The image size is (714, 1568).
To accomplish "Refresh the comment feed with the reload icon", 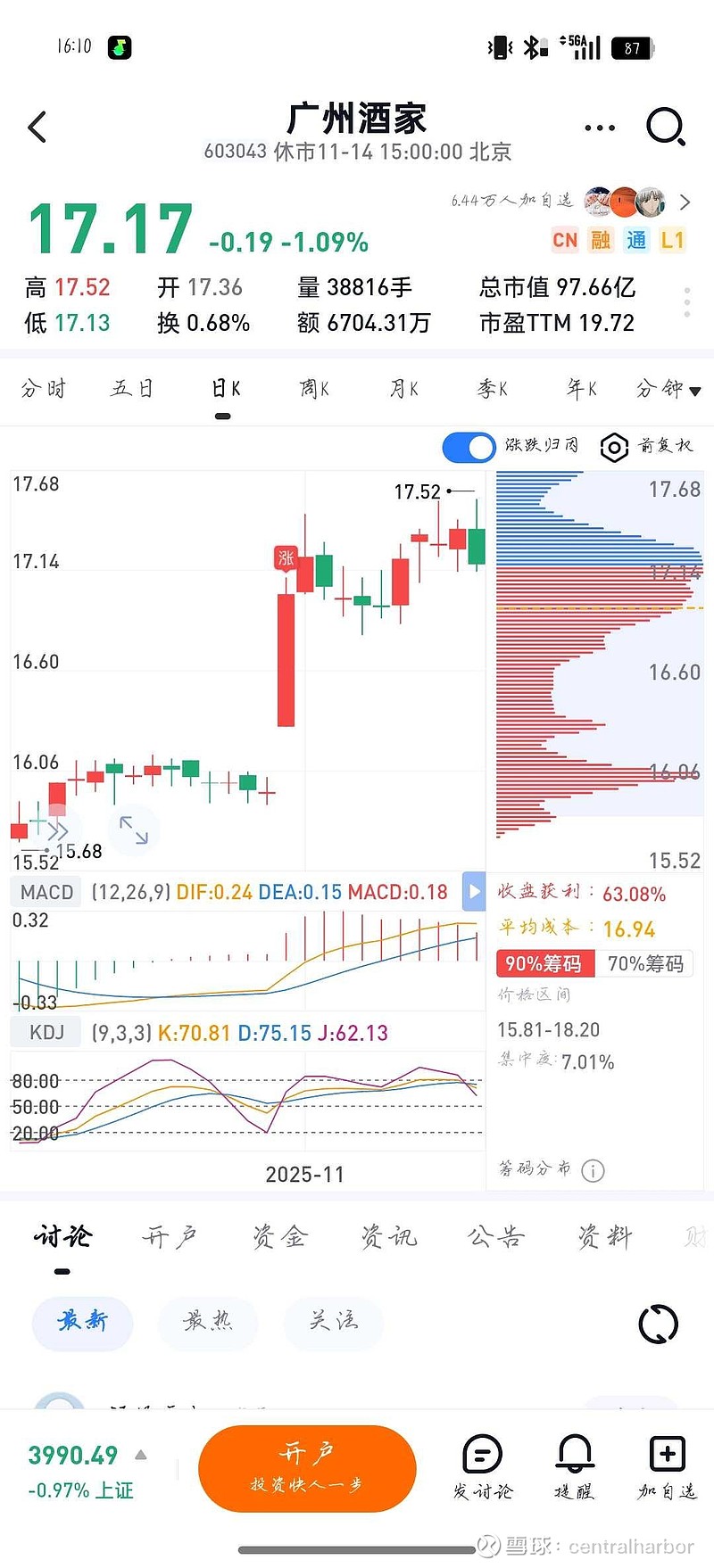I will [x=657, y=1324].
